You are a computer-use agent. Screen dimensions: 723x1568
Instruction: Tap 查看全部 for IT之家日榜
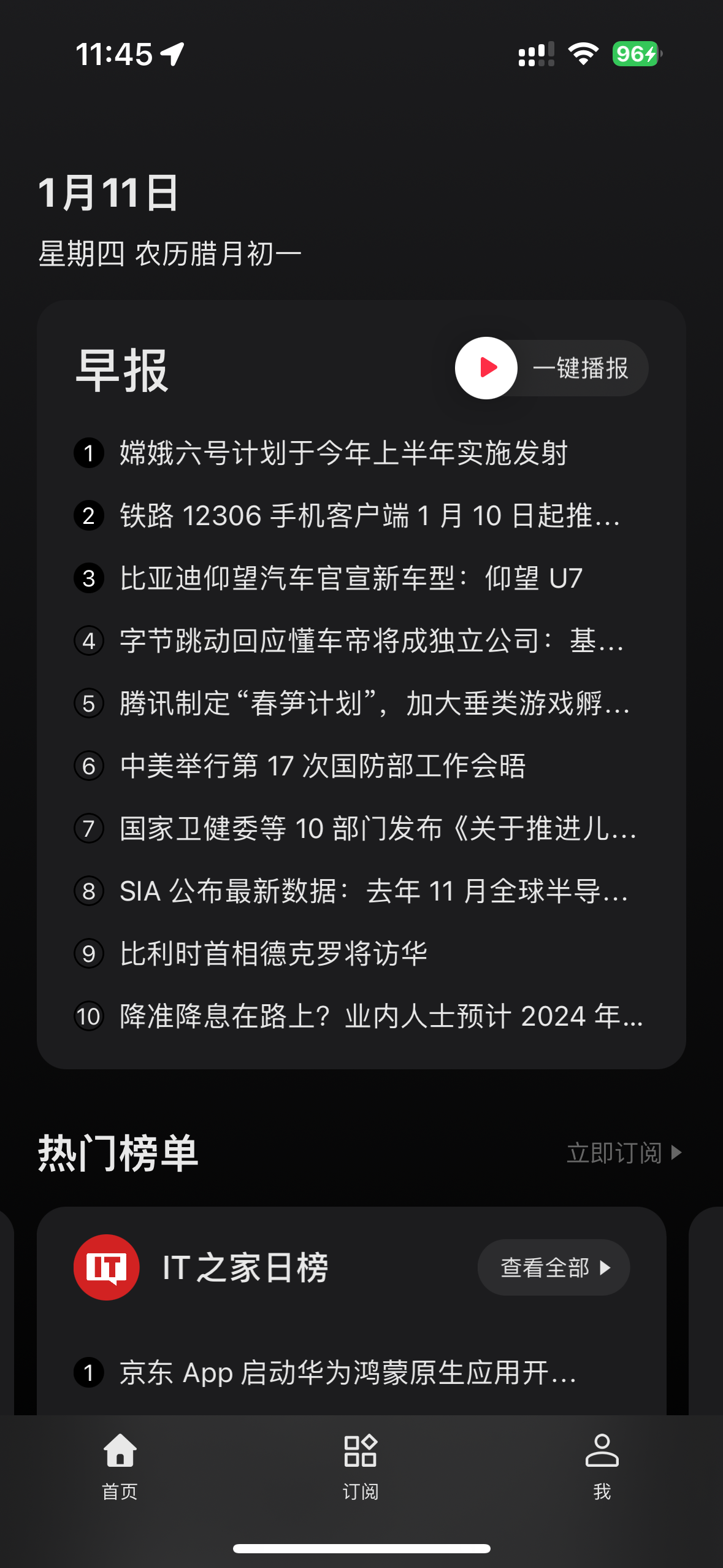click(x=554, y=1267)
